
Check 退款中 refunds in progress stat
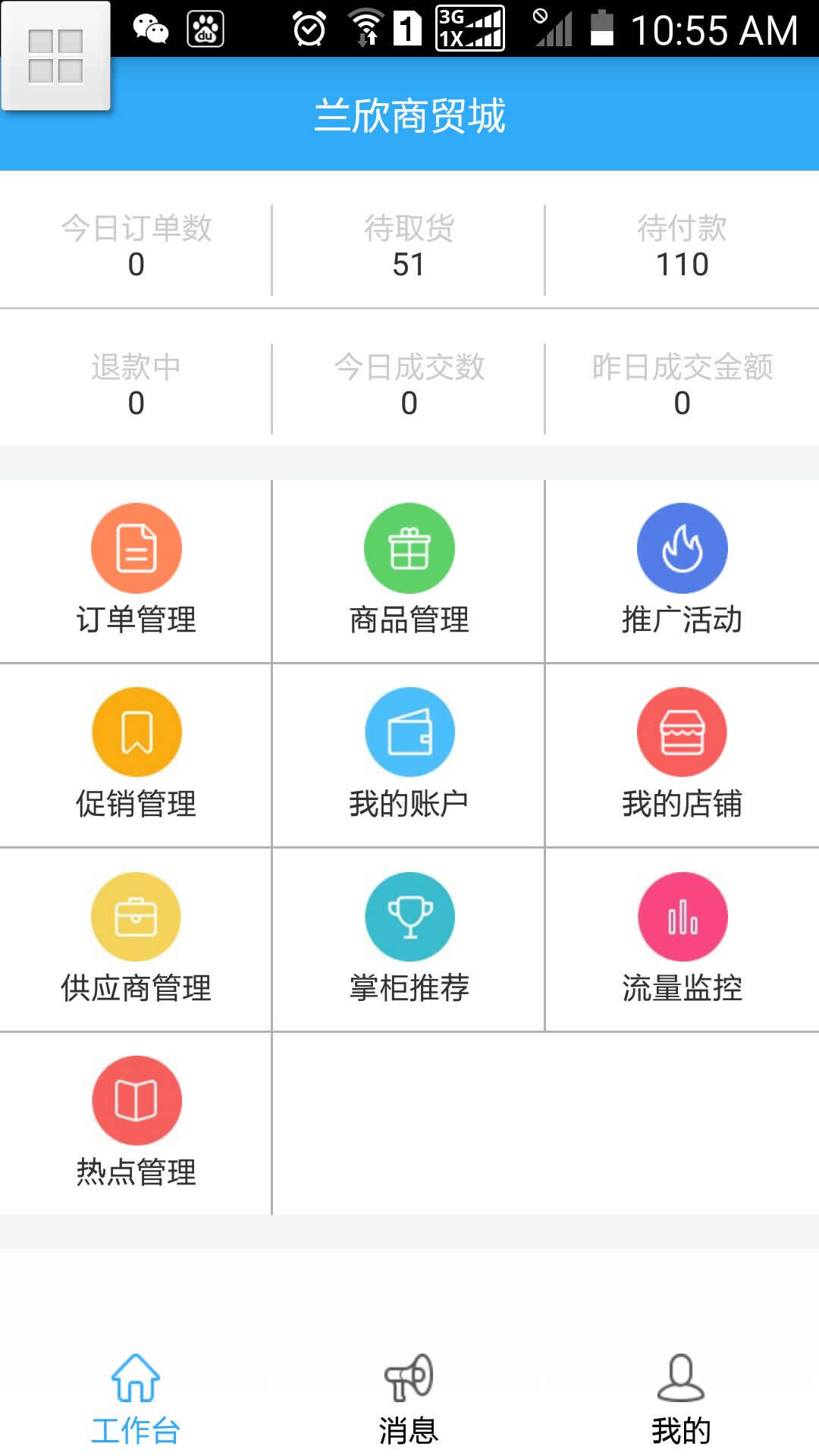point(136,388)
